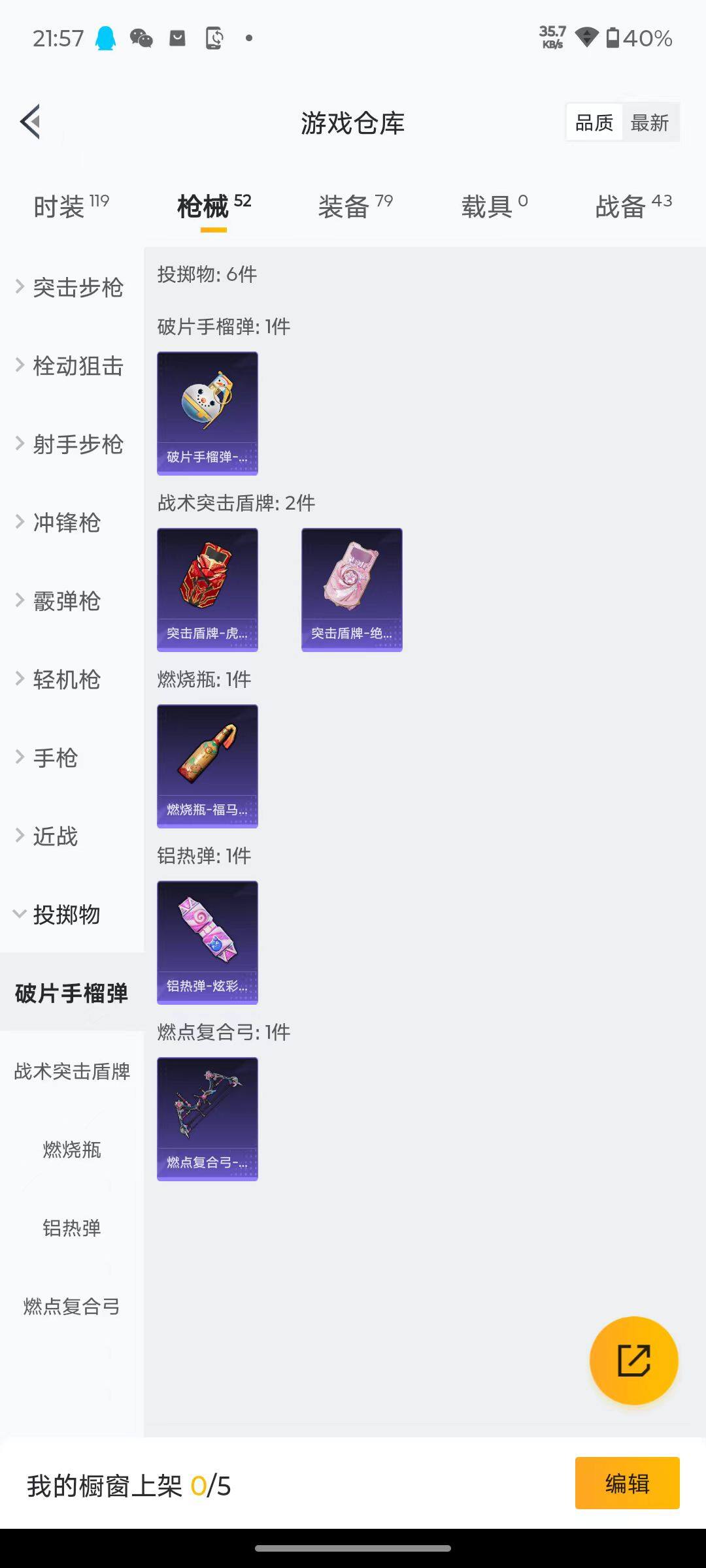Click the 编辑 button
706x1568 pixels.
[626, 1482]
